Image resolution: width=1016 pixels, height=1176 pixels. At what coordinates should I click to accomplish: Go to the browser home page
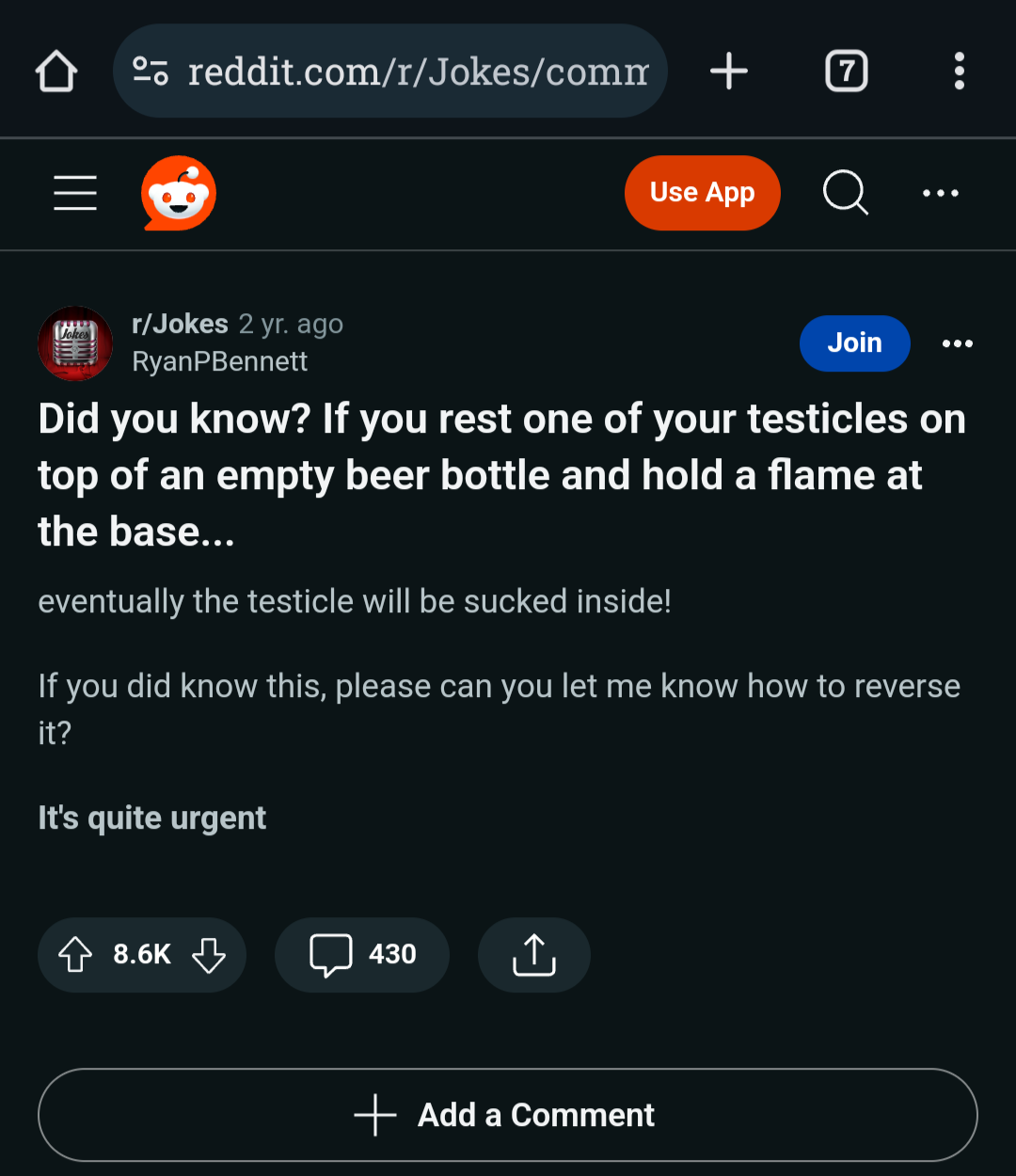(56, 72)
